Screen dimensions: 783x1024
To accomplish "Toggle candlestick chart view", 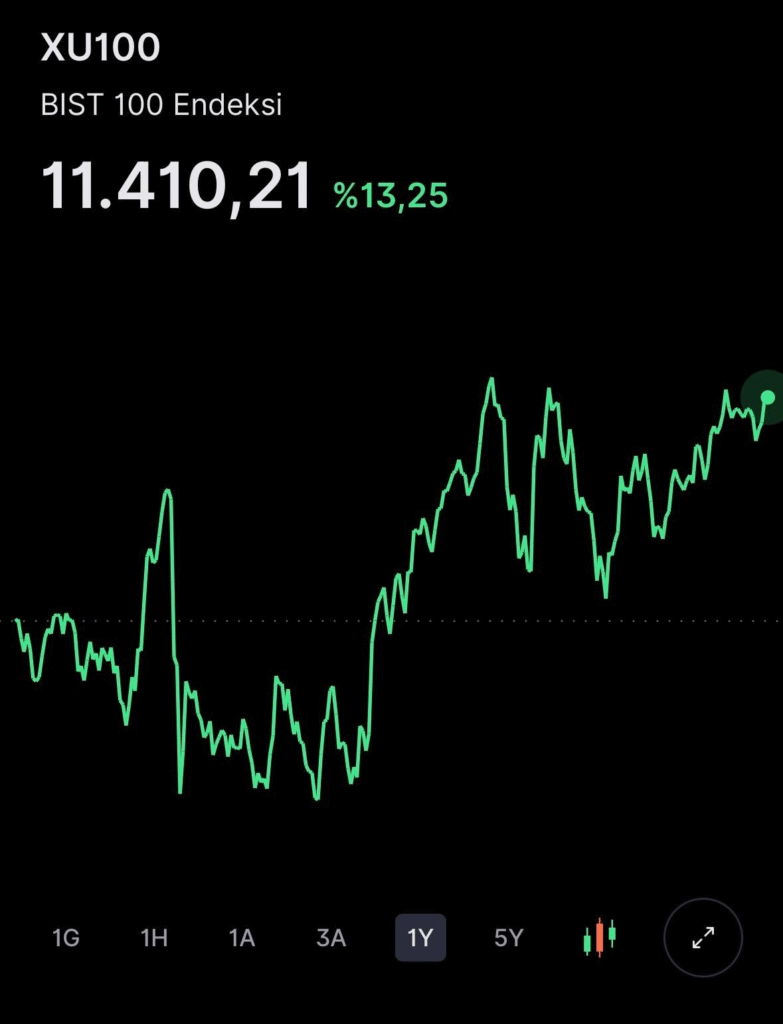I will (600, 937).
